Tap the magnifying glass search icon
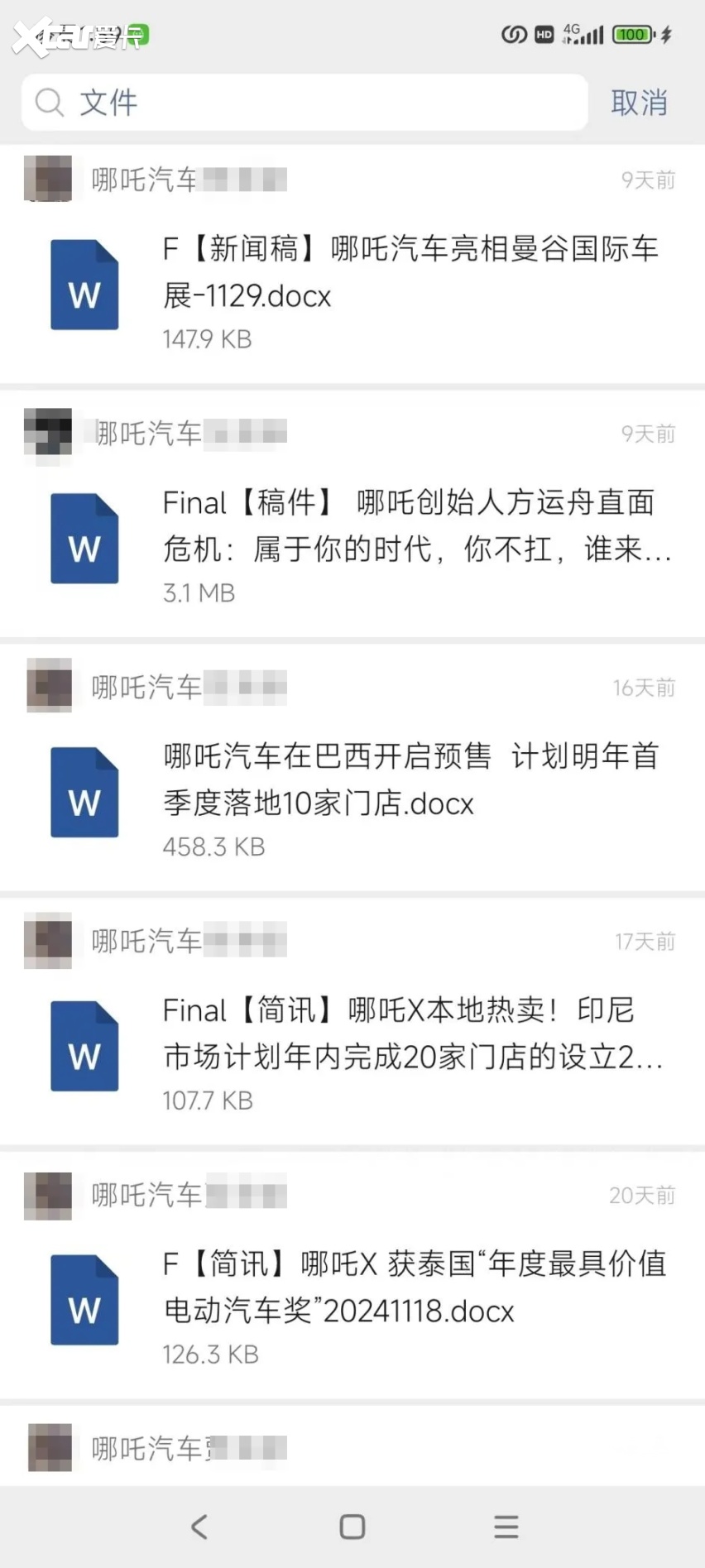This screenshot has height=1568, width=705. pos(50,103)
